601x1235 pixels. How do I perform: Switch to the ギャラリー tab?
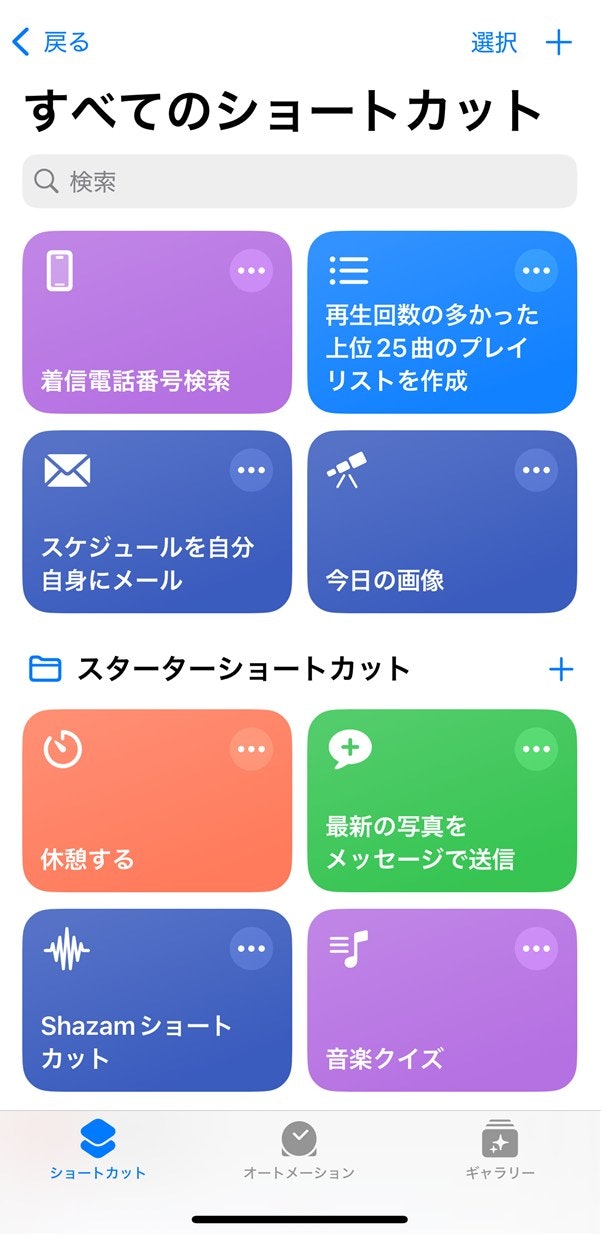(x=500, y=1150)
